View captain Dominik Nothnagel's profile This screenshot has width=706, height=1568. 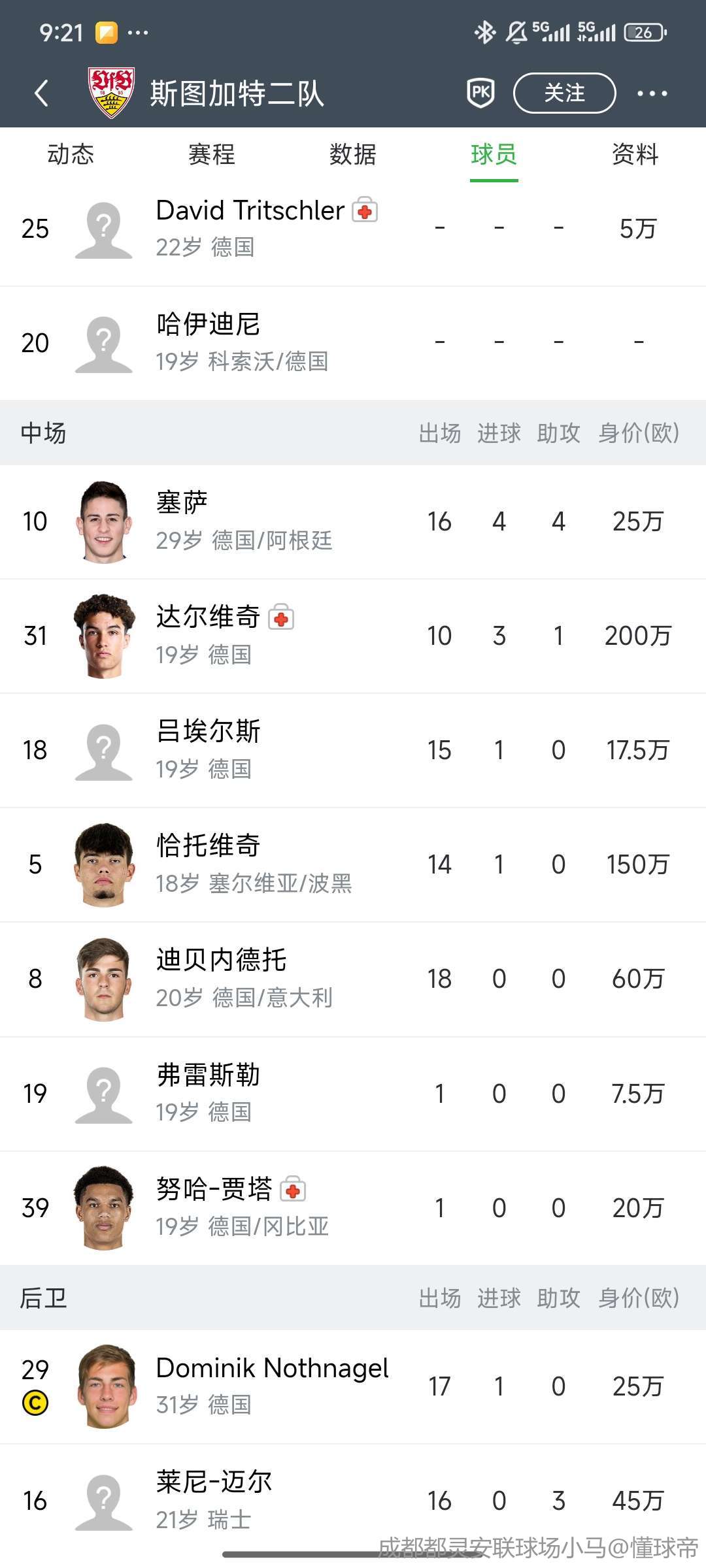point(272,1385)
